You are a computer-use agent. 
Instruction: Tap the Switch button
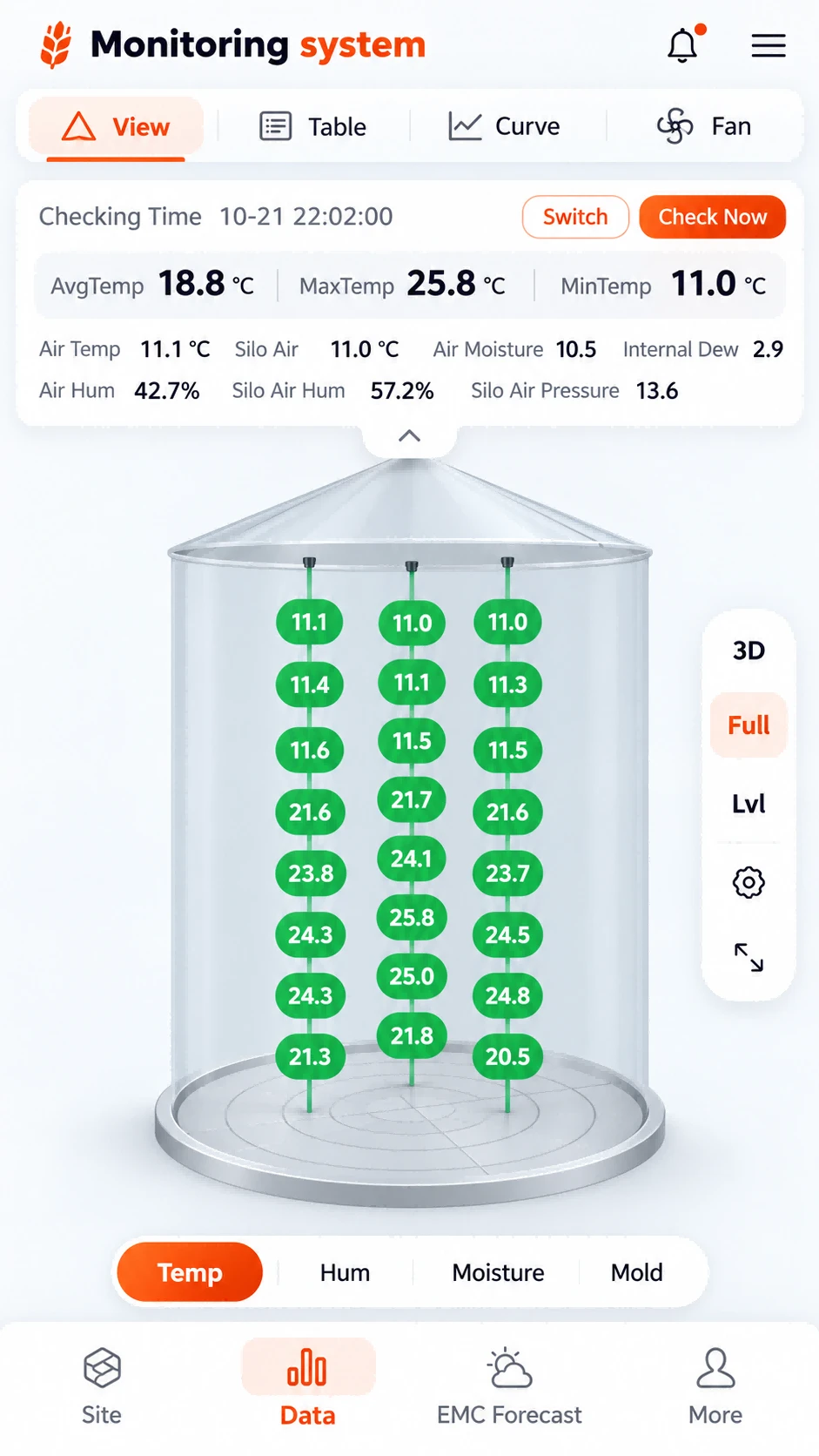(x=575, y=217)
